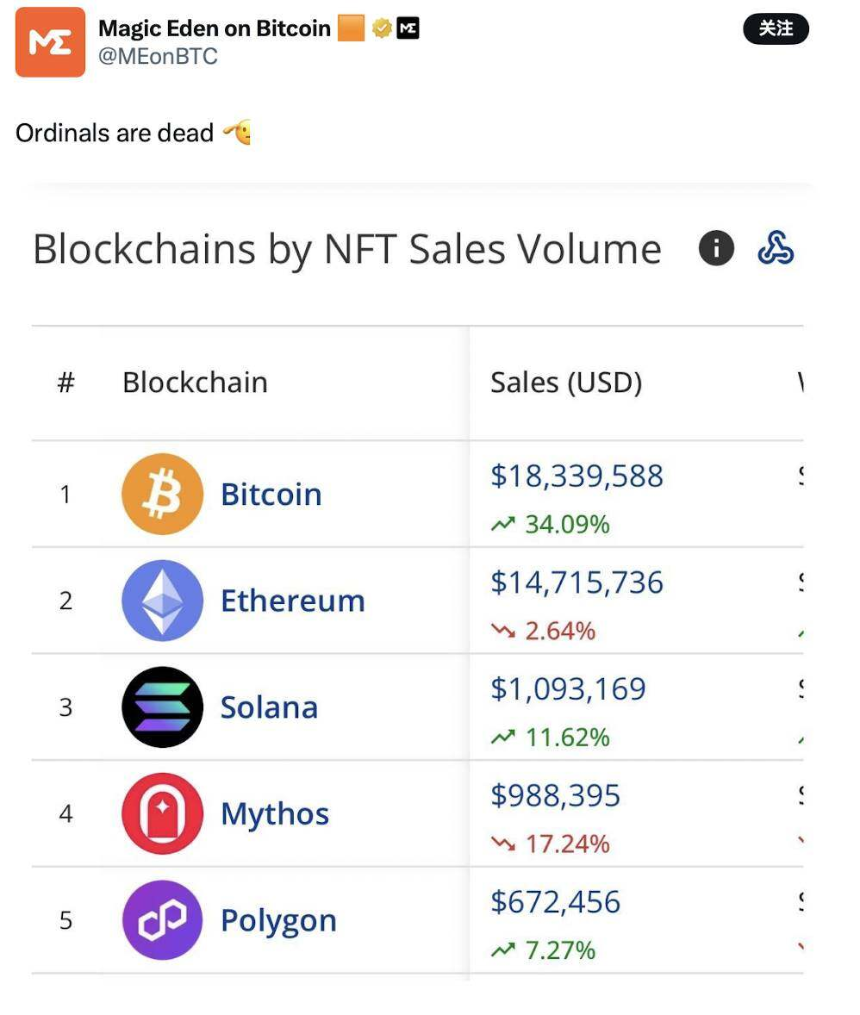Open the info tooltip beside the chart title
The height and width of the screenshot is (1015, 860).
716,250
